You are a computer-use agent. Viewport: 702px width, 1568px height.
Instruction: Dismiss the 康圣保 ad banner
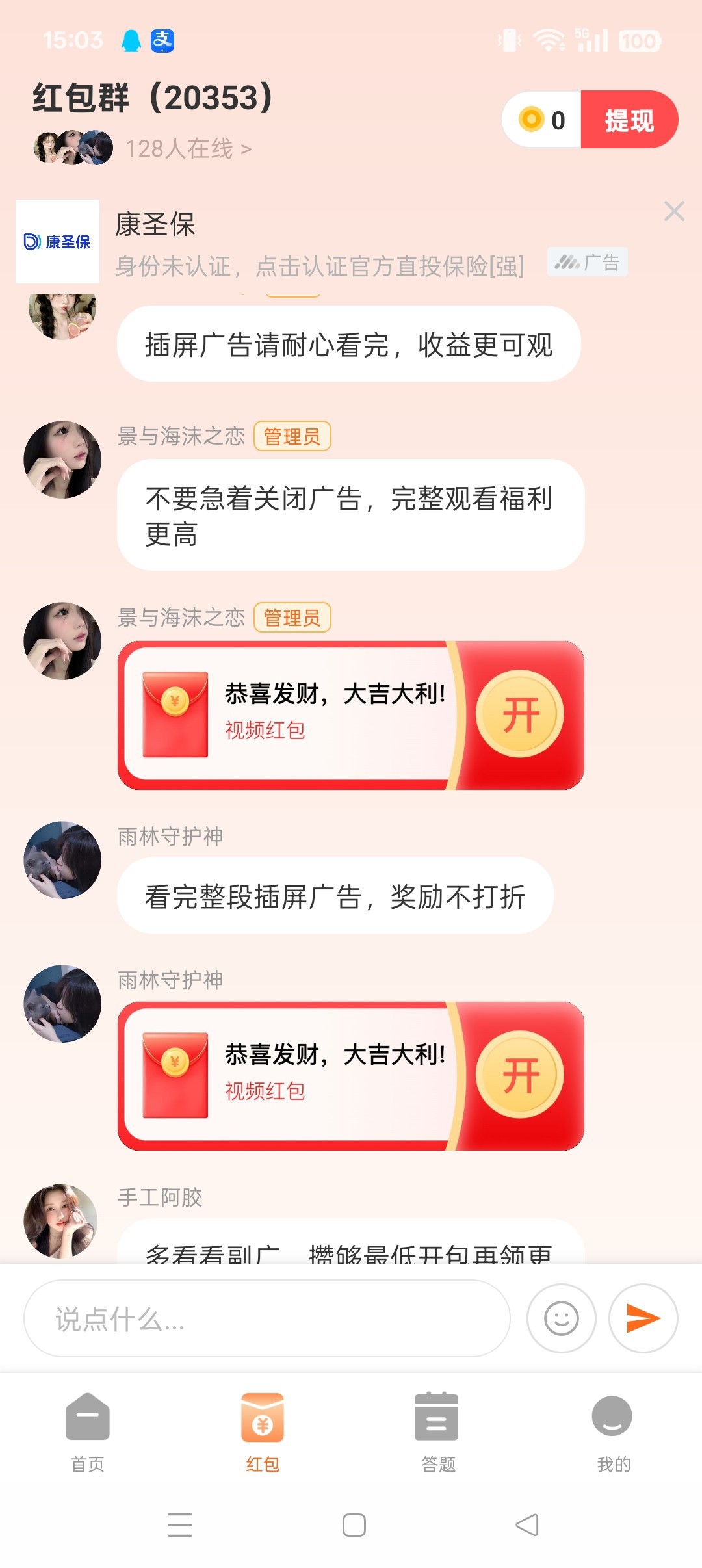[674, 211]
